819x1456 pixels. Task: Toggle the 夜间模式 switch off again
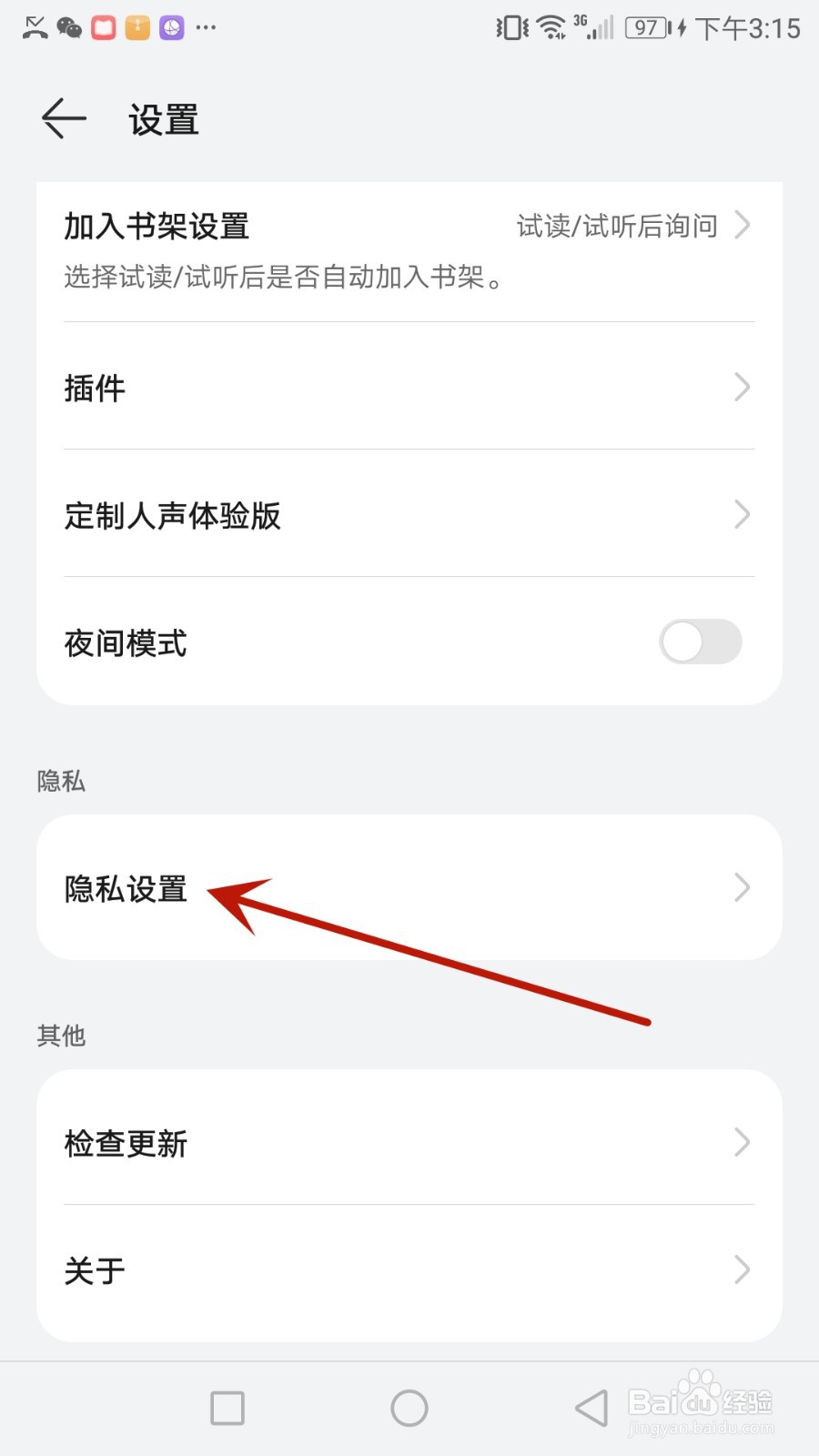click(x=701, y=642)
